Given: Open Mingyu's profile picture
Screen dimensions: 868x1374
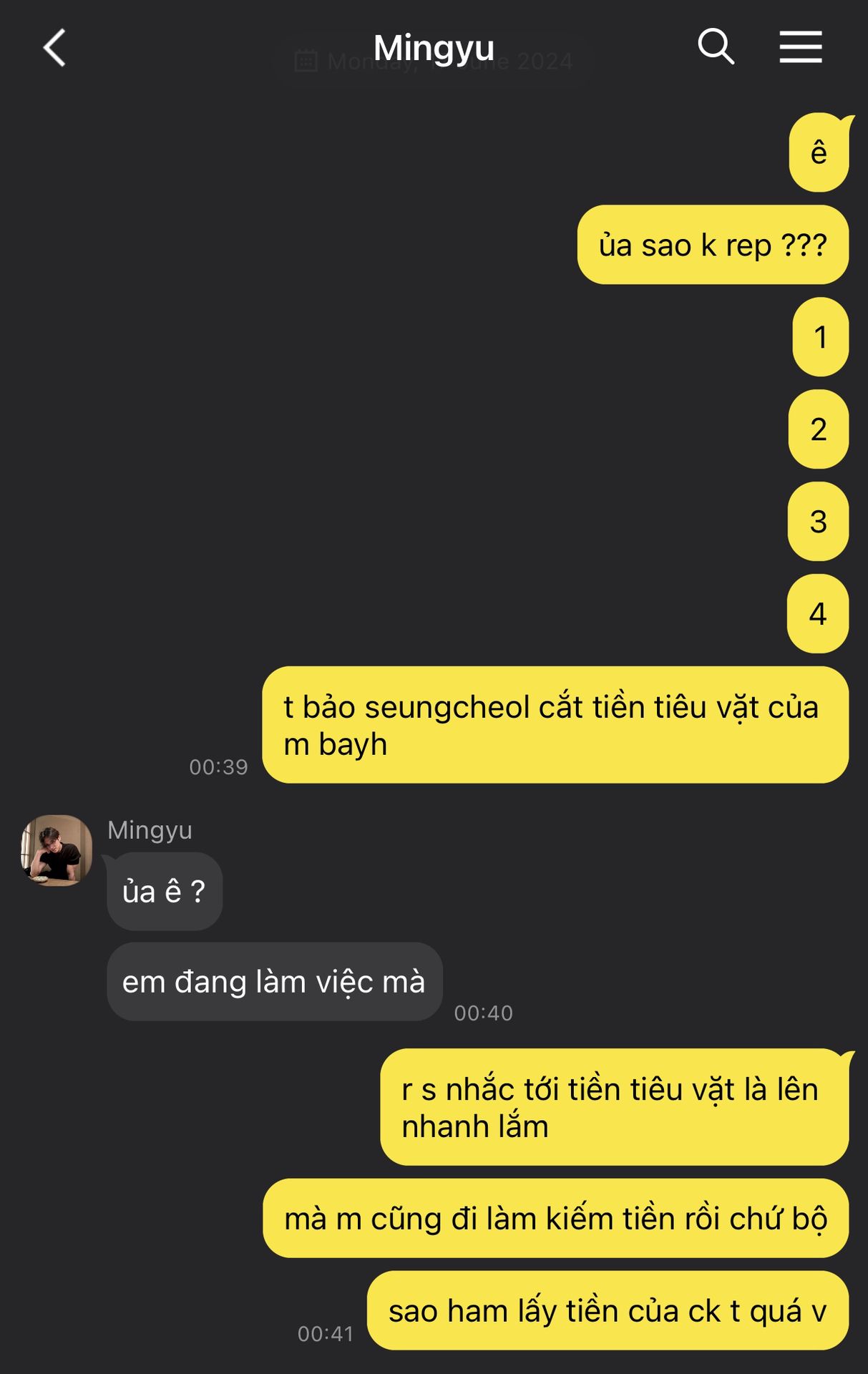Looking at the screenshot, I should [57, 850].
